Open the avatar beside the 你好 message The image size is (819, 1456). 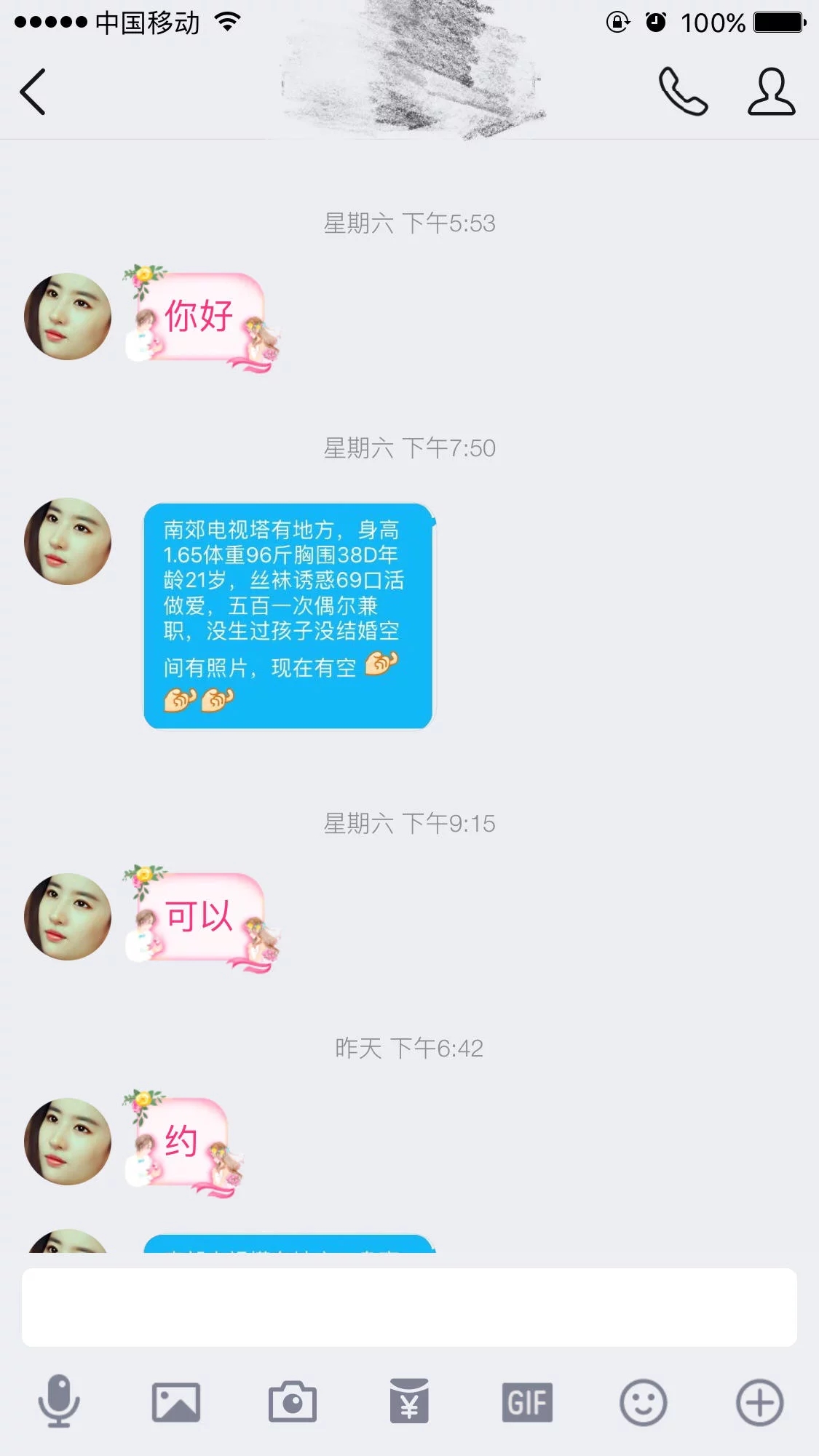66,316
